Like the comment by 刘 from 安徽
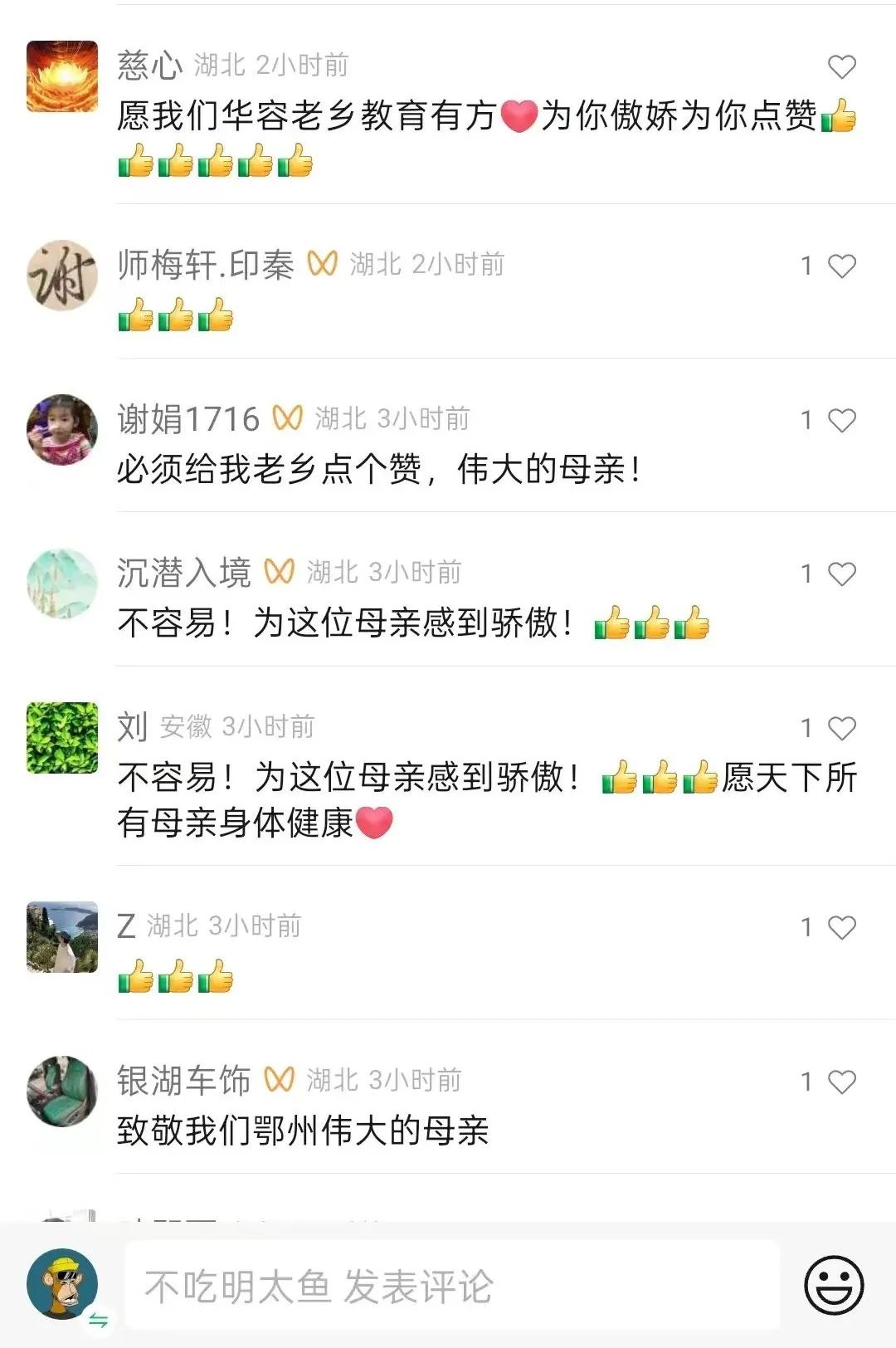Viewport: 896px width, 1348px height. [841, 729]
